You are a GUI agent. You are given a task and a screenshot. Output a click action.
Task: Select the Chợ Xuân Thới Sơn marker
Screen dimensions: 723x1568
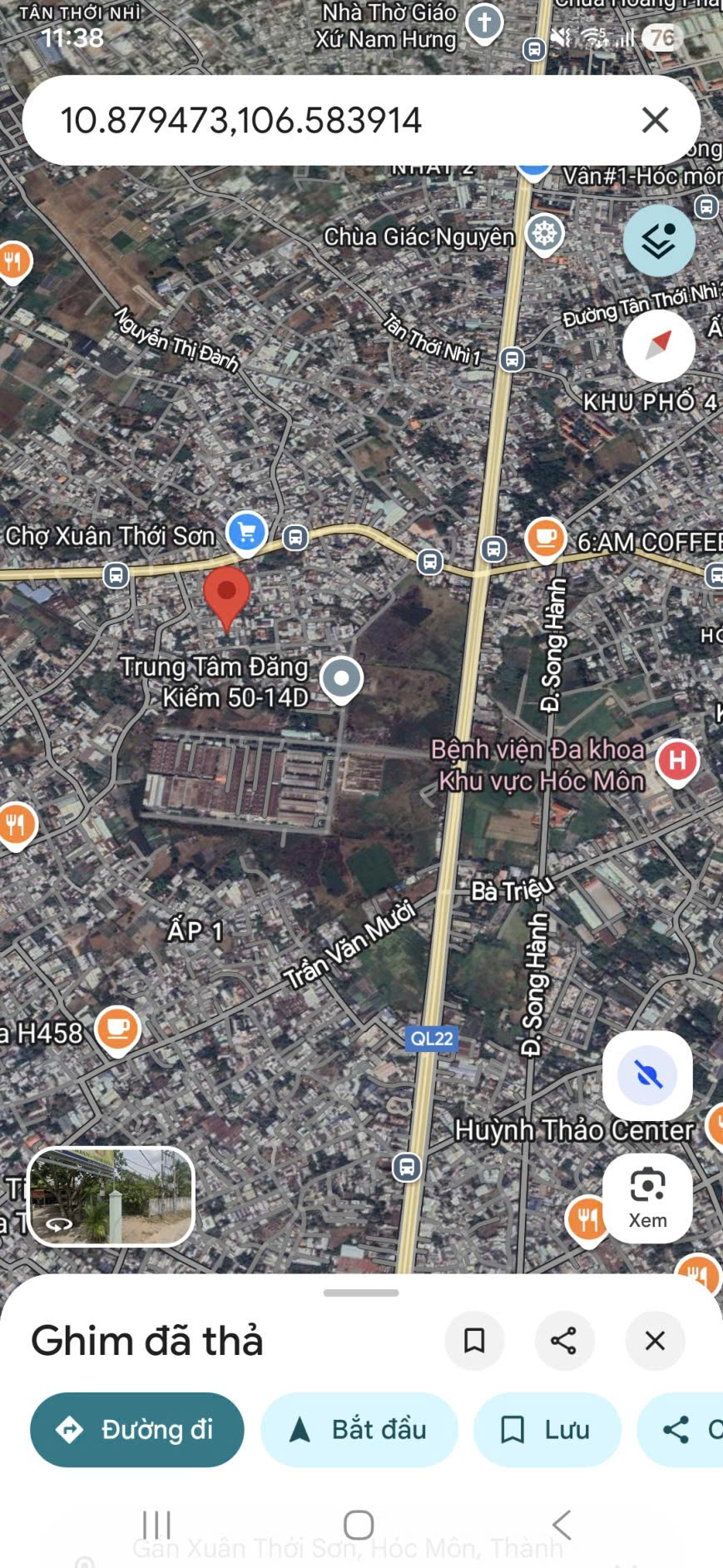tap(246, 531)
